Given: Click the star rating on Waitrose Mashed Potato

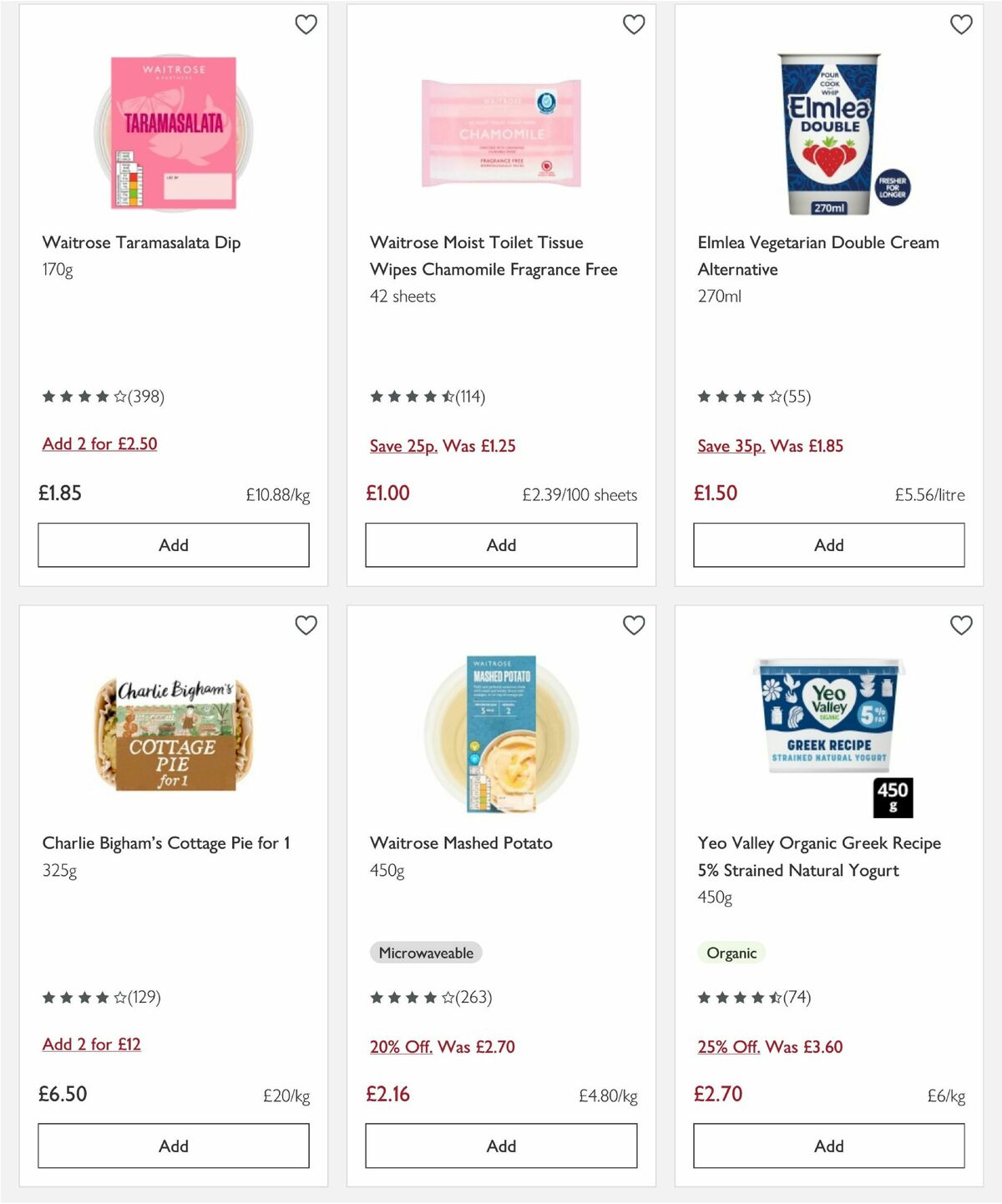Looking at the screenshot, I should [x=431, y=997].
